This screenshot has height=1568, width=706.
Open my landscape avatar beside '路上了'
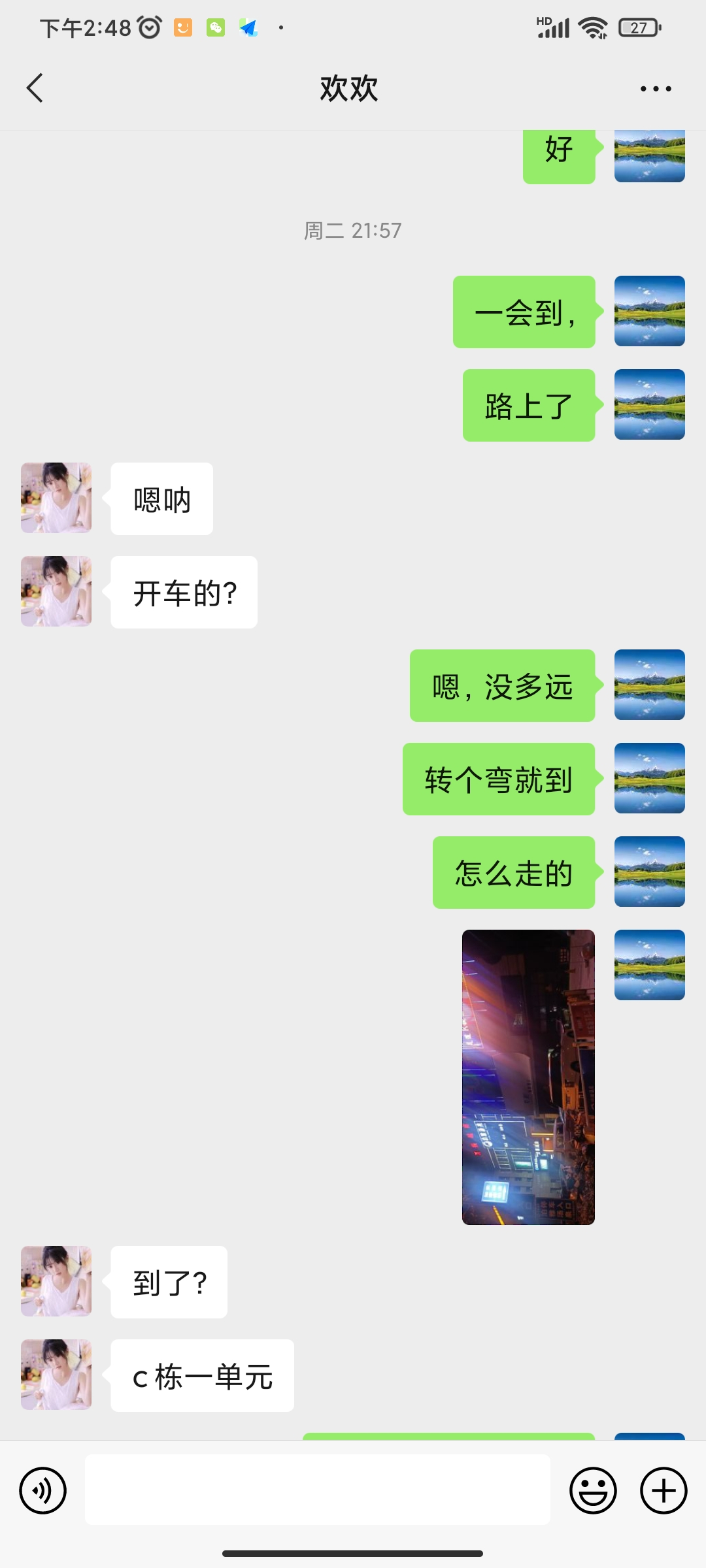pyautogui.click(x=649, y=404)
